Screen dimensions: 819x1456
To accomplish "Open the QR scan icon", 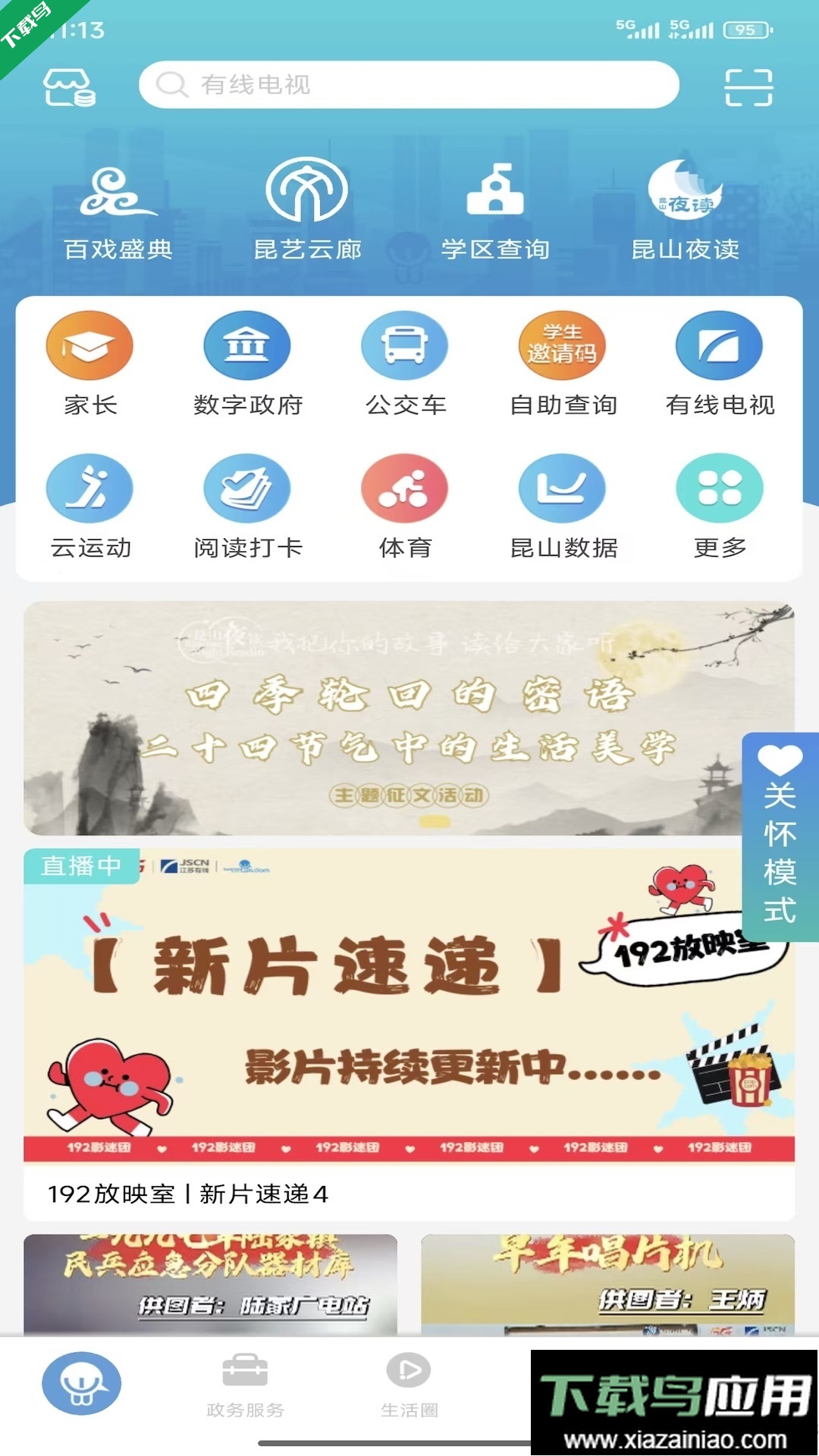I will click(x=748, y=86).
